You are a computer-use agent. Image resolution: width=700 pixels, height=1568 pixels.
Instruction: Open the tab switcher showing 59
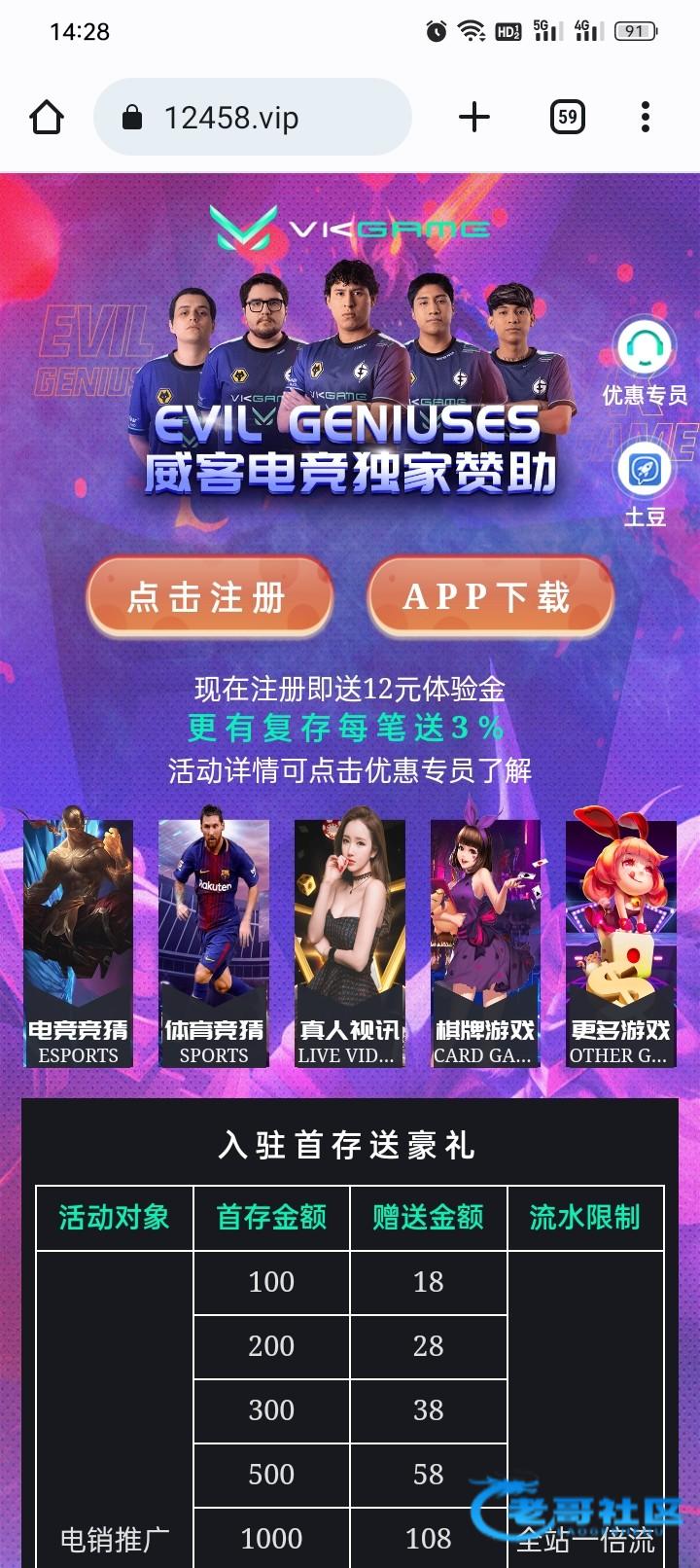567,118
